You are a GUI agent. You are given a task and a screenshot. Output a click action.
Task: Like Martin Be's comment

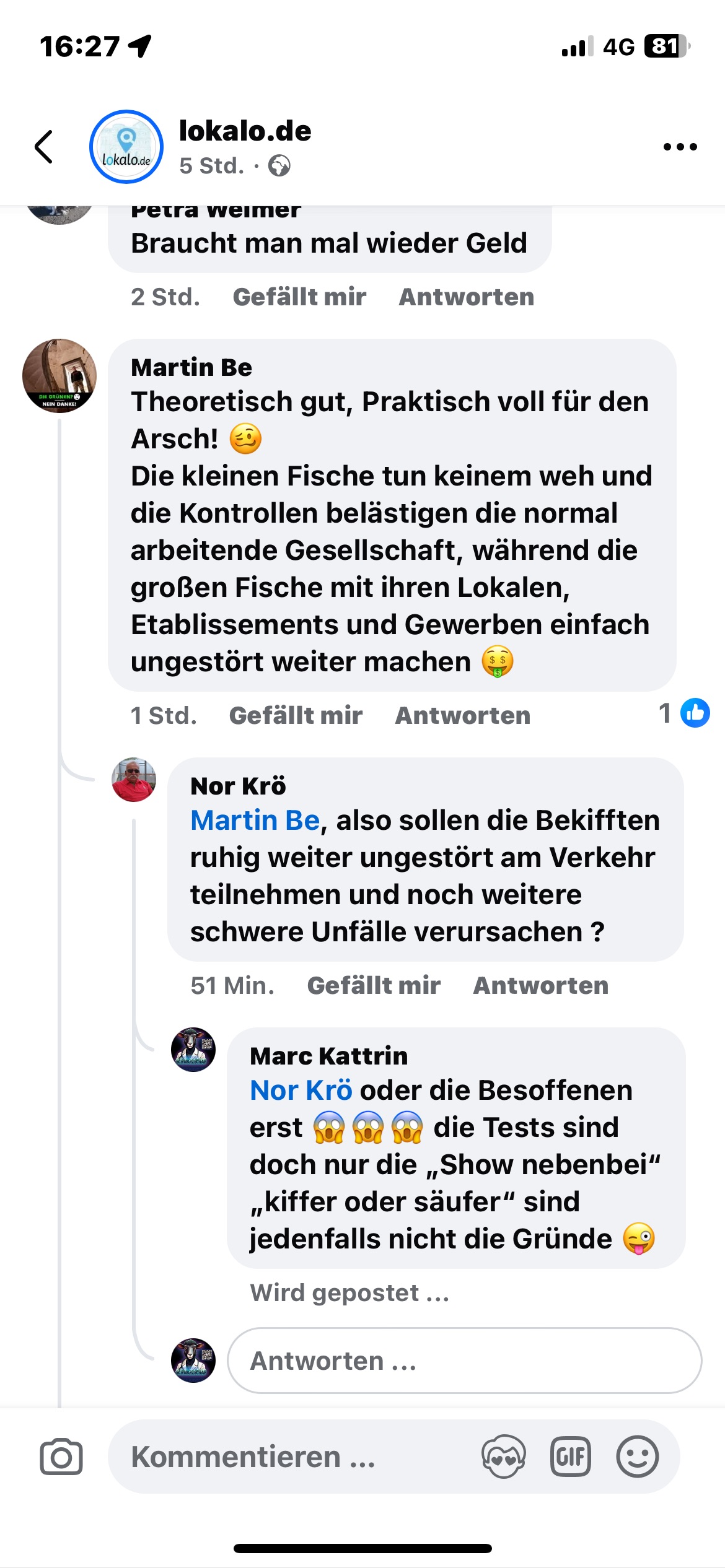tap(296, 716)
